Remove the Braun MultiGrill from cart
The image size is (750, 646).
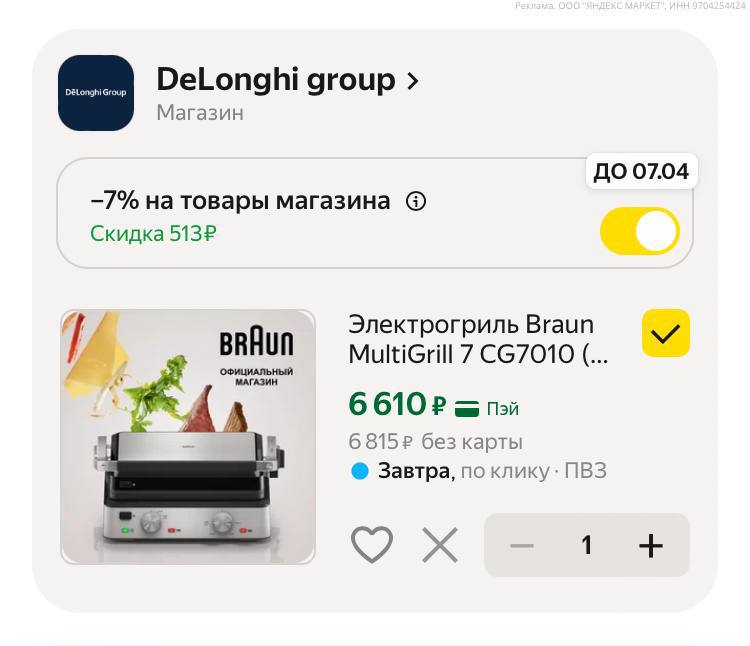440,545
